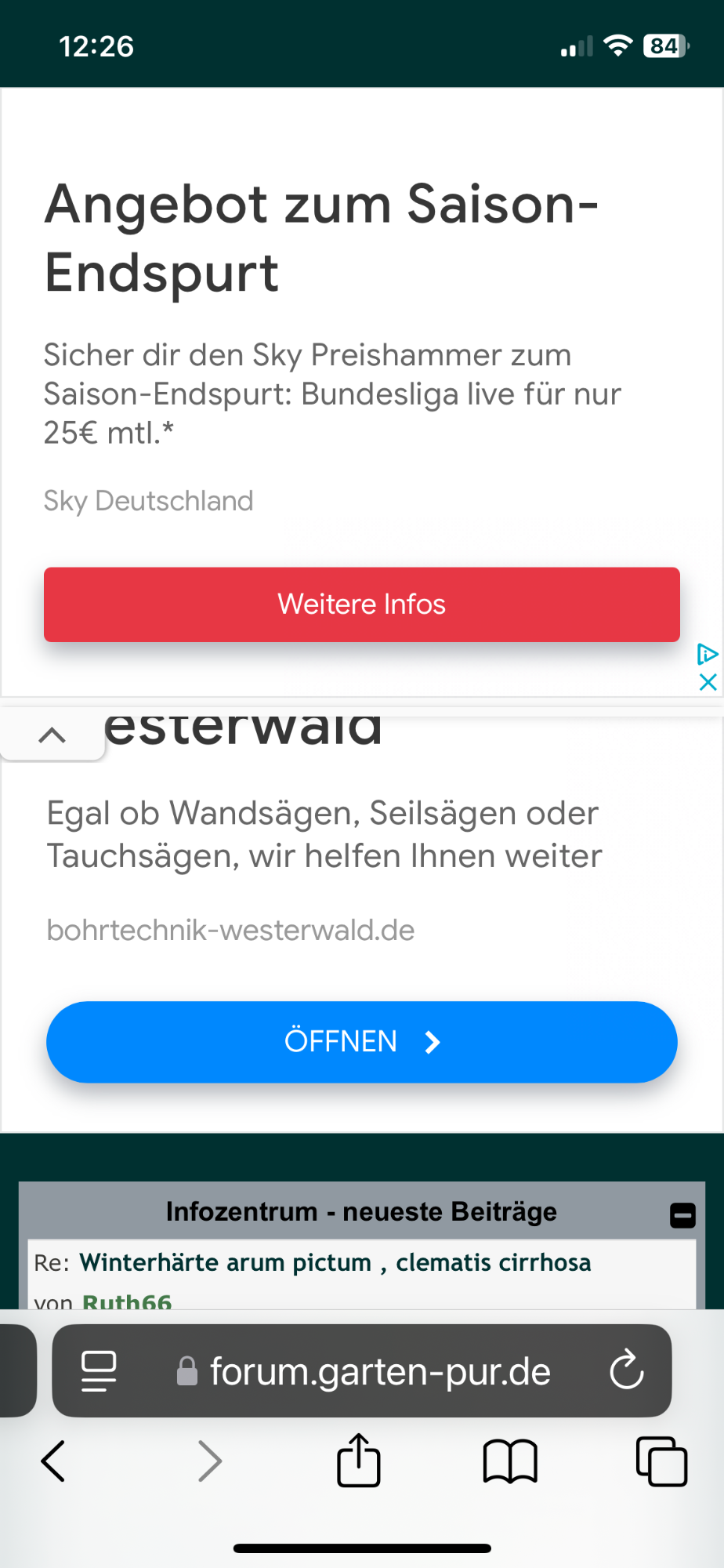Collapse the ad with the up chevron
724x1568 pixels.
pos(52,735)
